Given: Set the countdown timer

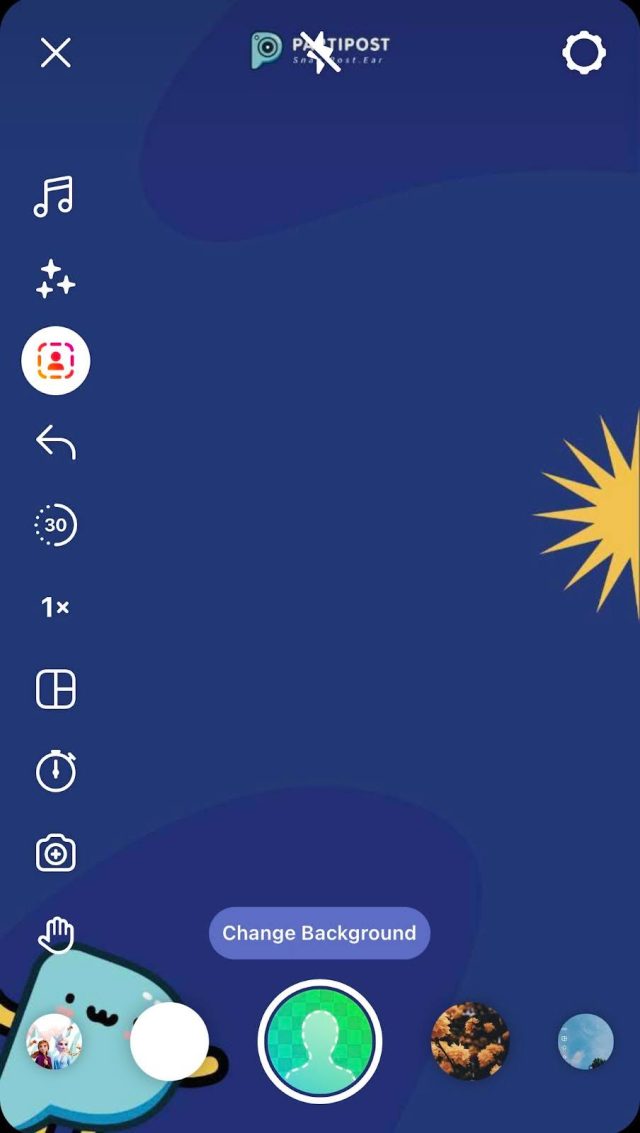Looking at the screenshot, I should click(x=56, y=771).
